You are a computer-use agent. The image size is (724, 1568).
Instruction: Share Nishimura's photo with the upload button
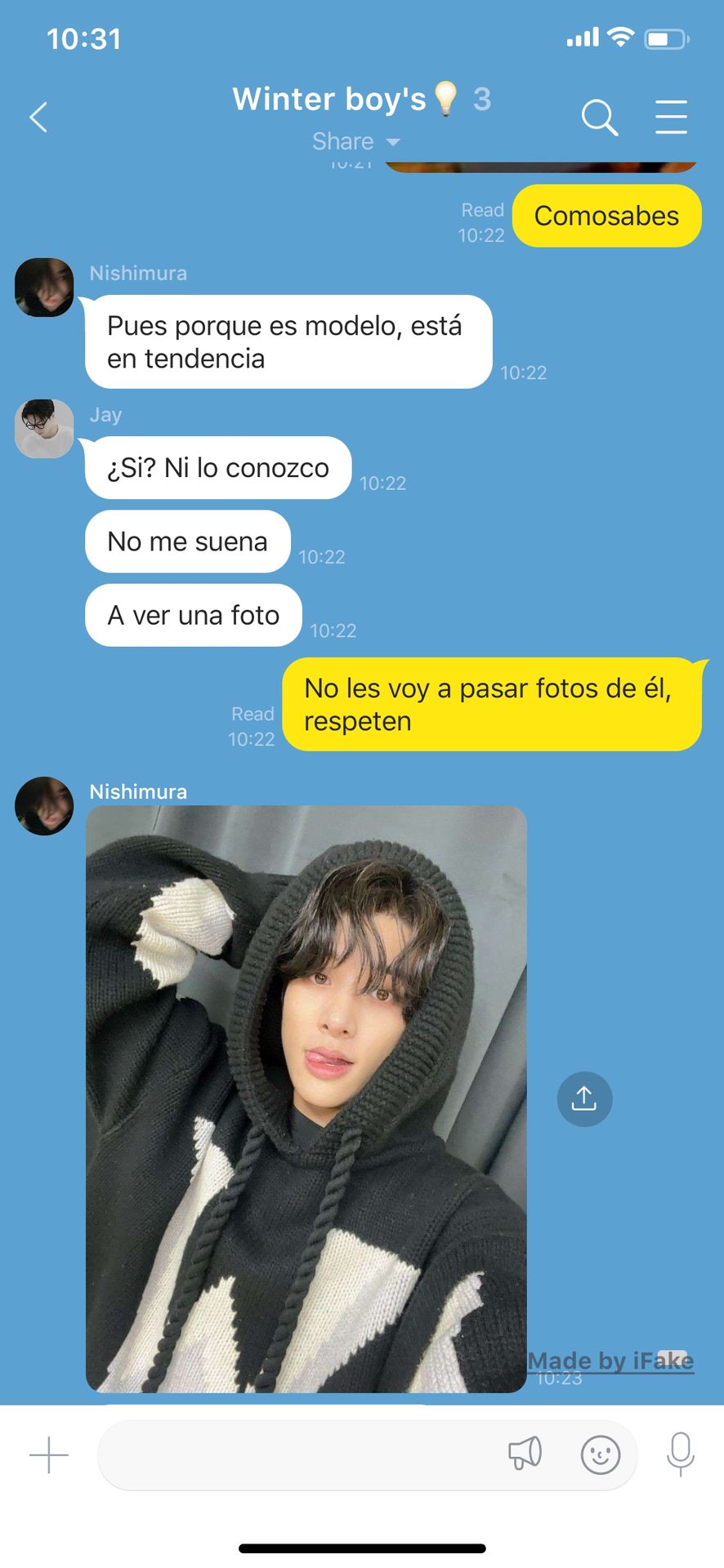(x=584, y=1098)
